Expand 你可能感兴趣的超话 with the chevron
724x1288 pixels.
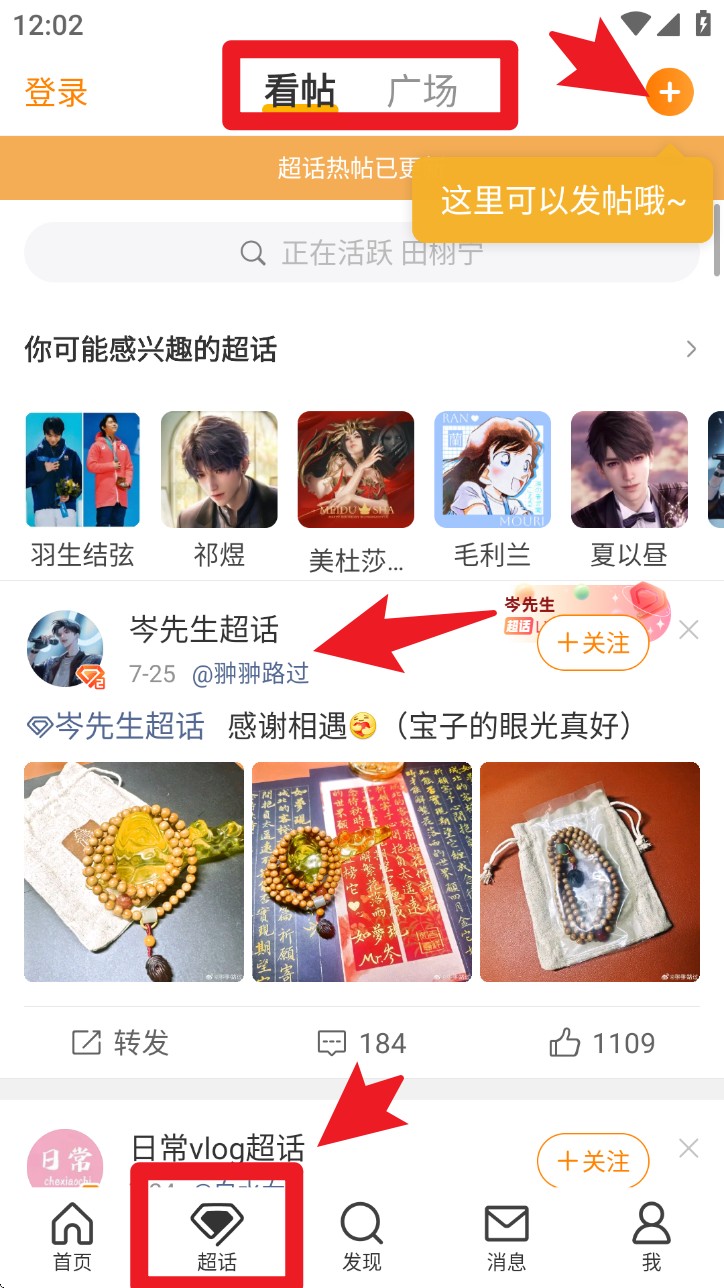690,349
